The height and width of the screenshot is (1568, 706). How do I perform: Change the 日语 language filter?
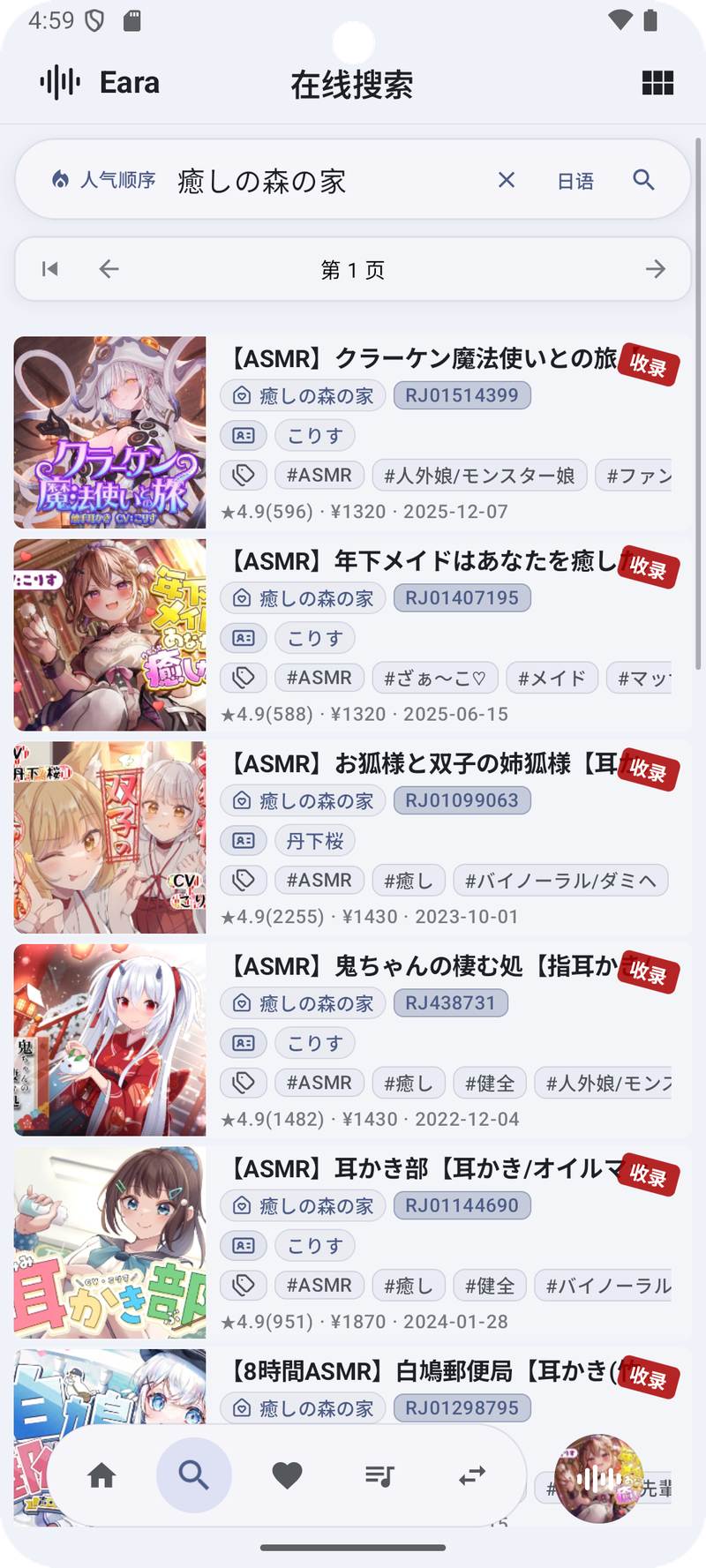coord(575,181)
